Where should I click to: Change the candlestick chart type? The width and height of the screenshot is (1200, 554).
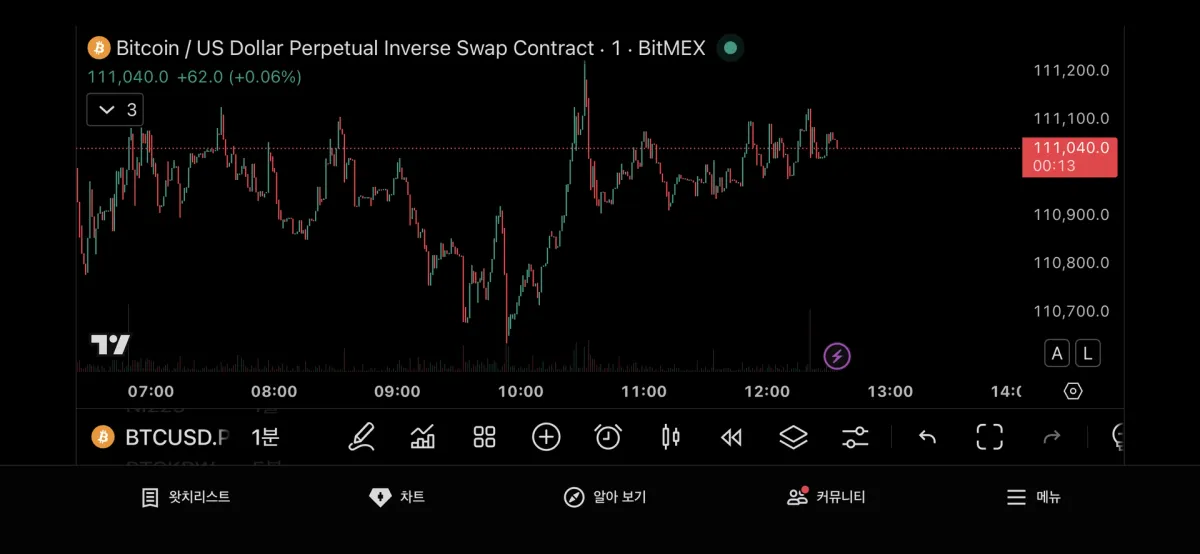[x=670, y=437]
